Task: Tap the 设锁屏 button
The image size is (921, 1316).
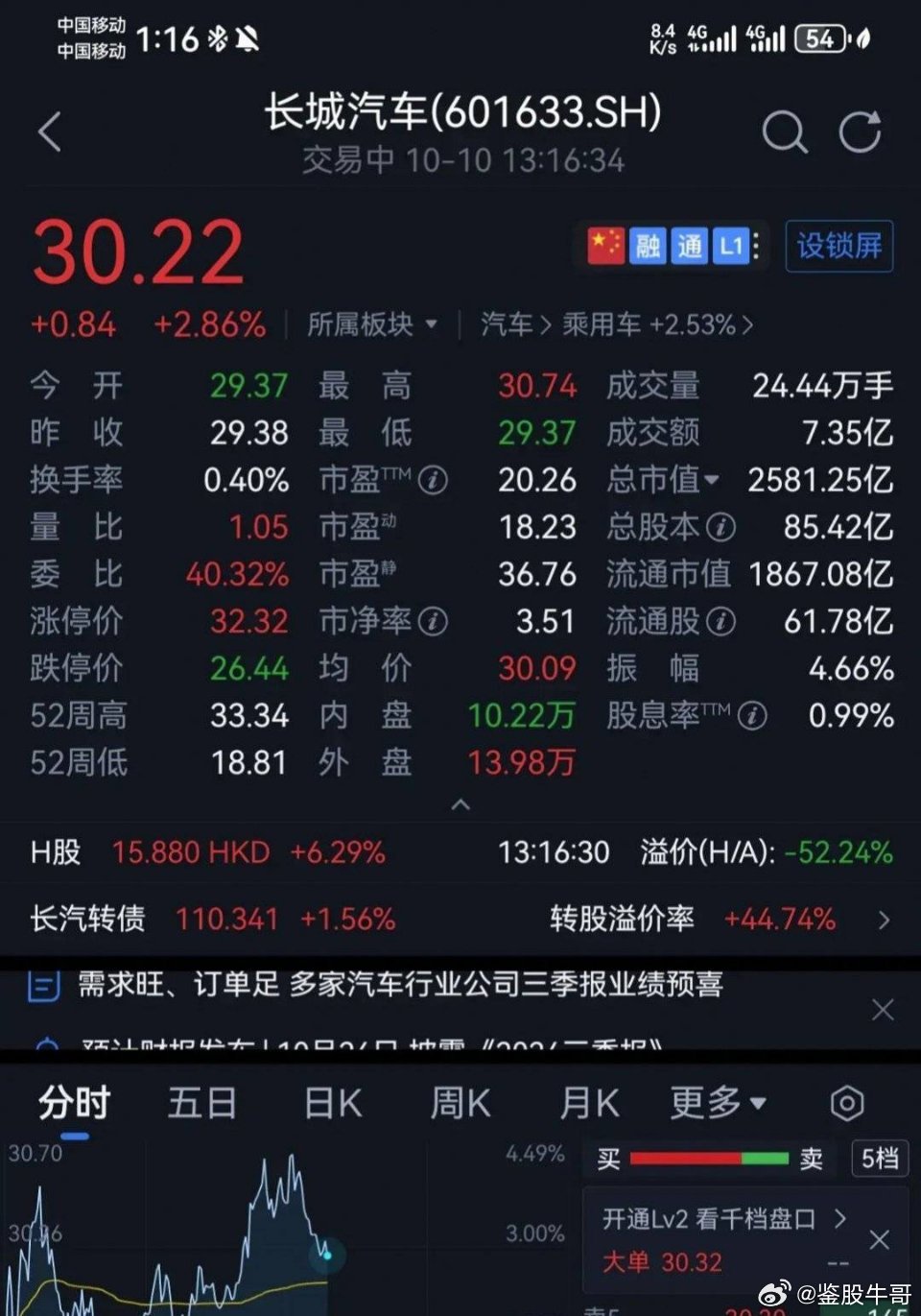Action: coord(838,247)
